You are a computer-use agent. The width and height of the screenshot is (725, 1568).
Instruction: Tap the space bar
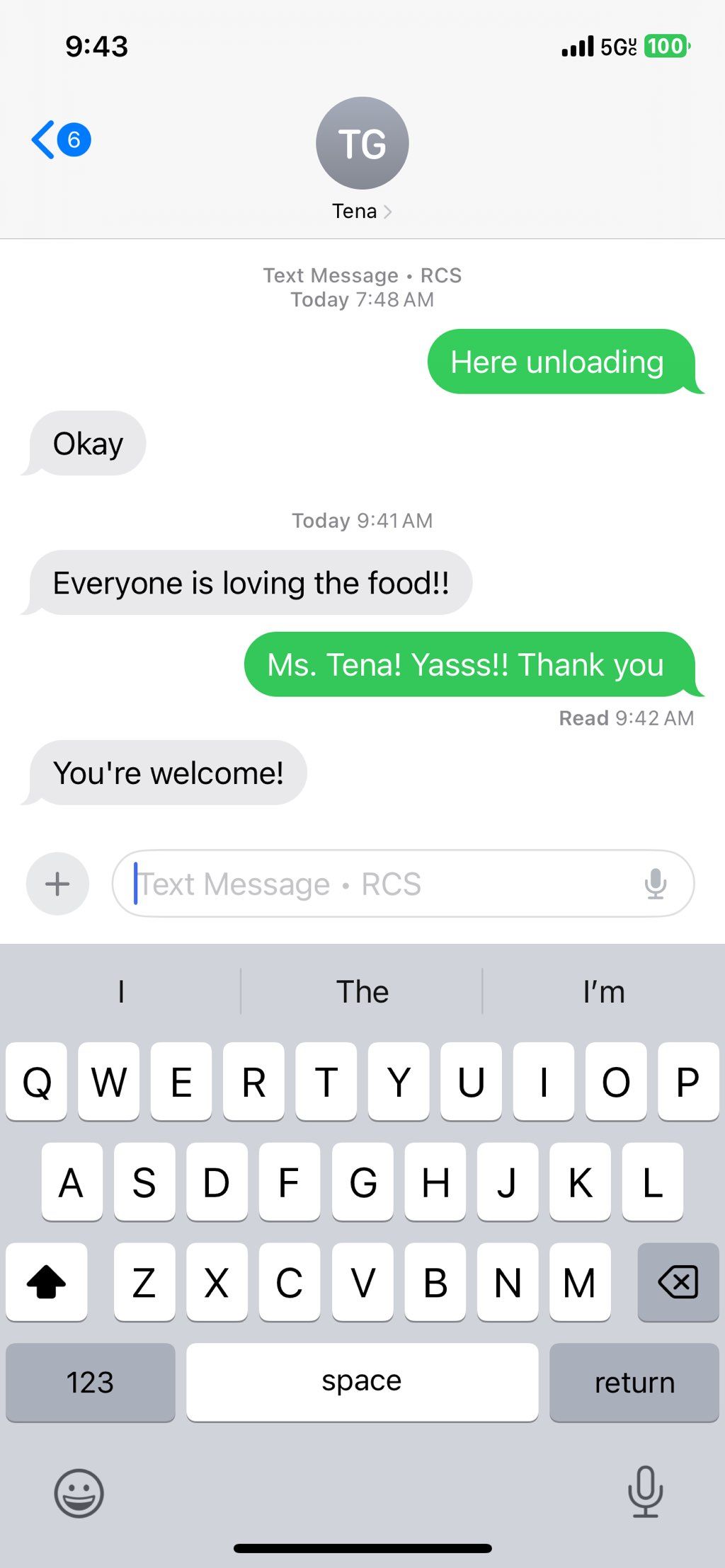(362, 1382)
